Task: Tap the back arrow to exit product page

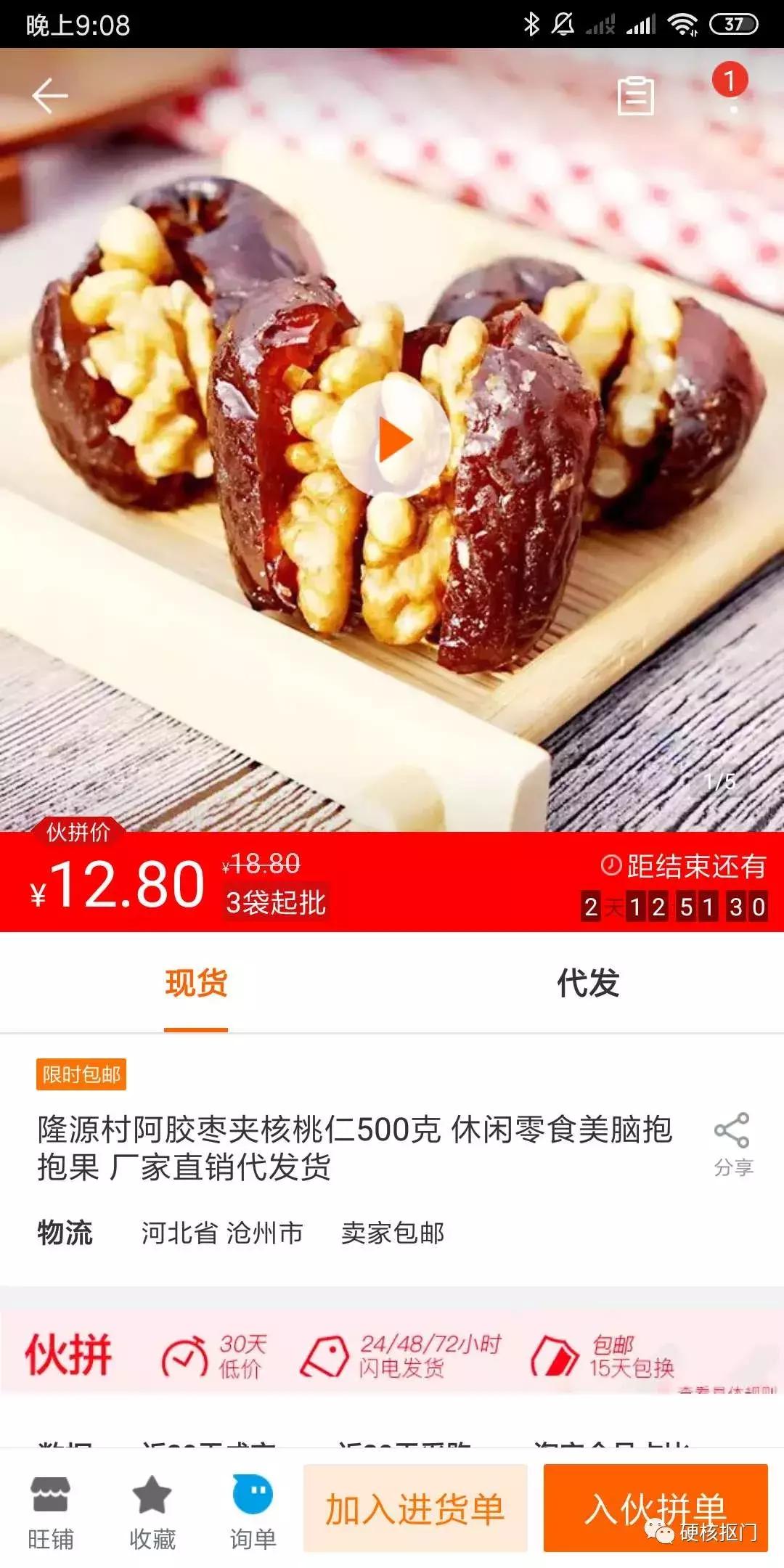Action: 49,96
